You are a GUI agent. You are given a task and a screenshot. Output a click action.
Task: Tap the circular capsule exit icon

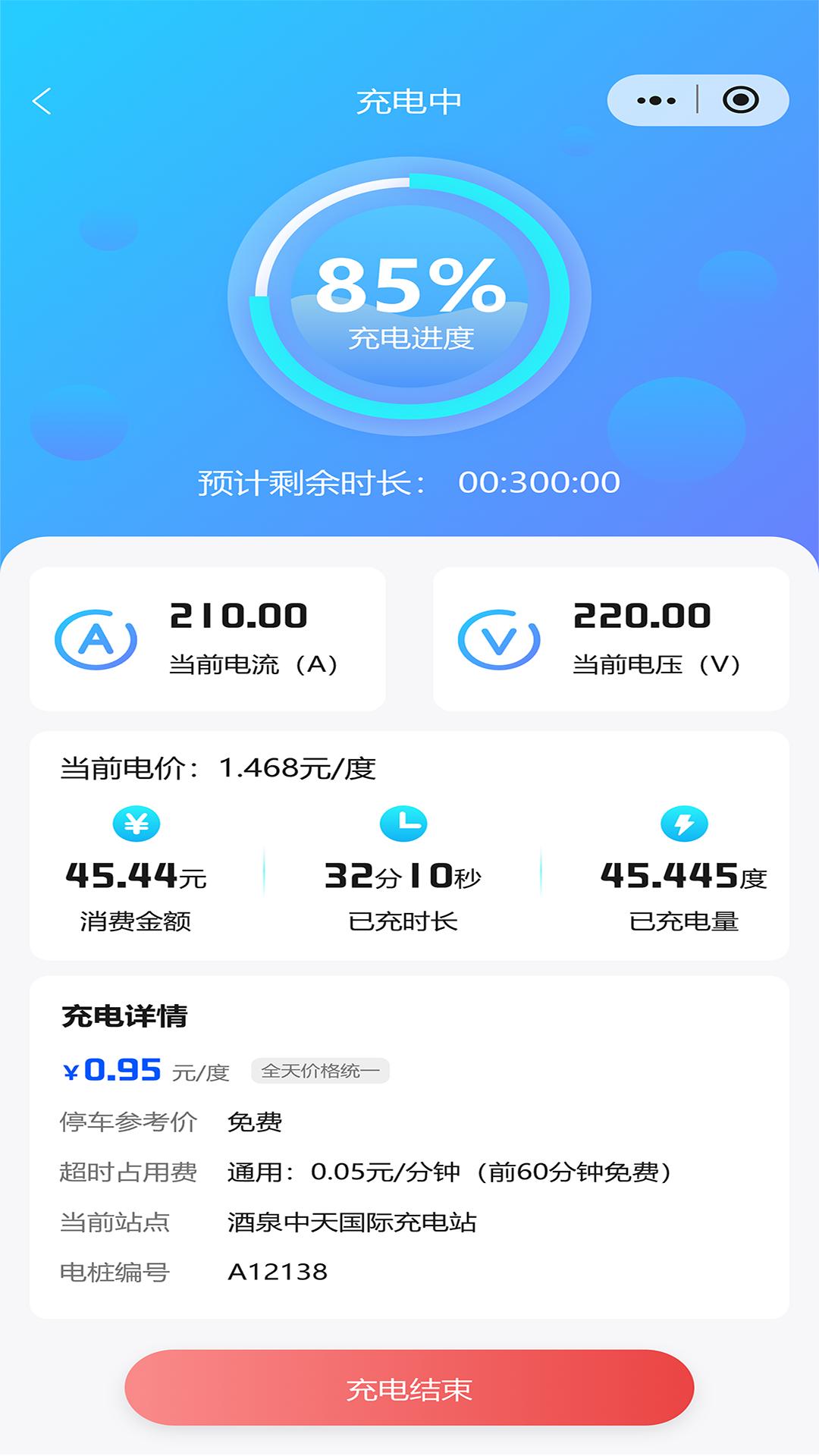coord(739,99)
